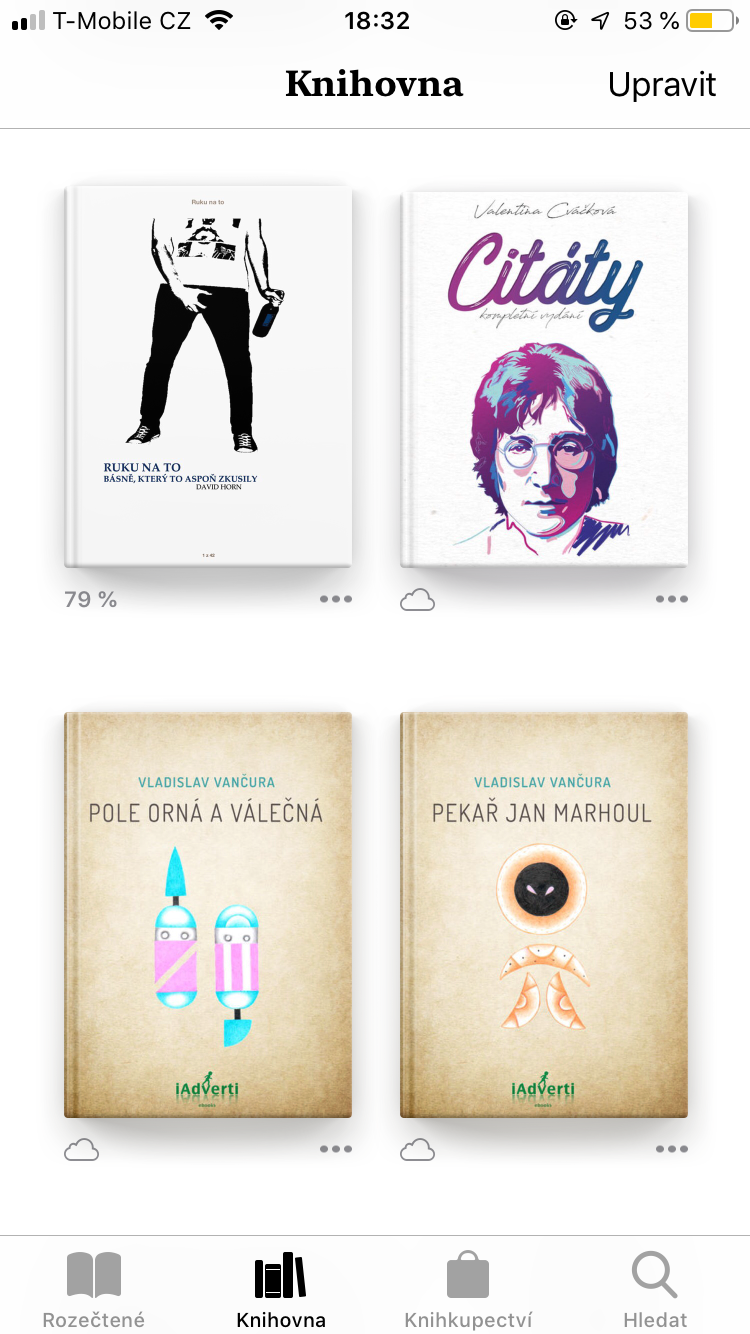Open more options for Citáty
Image resolution: width=750 pixels, height=1334 pixels.
[x=672, y=599]
